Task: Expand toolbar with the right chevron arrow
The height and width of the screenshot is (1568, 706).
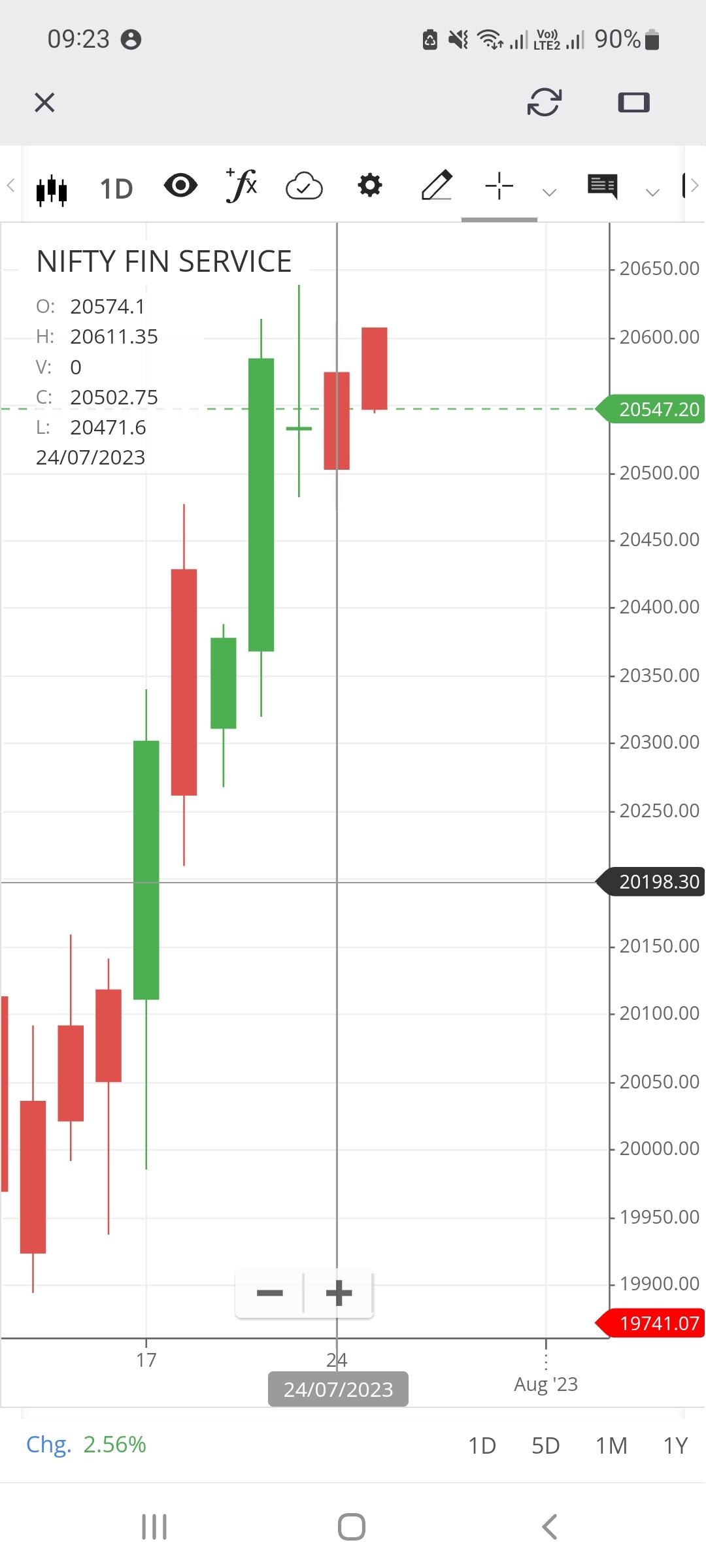Action: coord(694,186)
